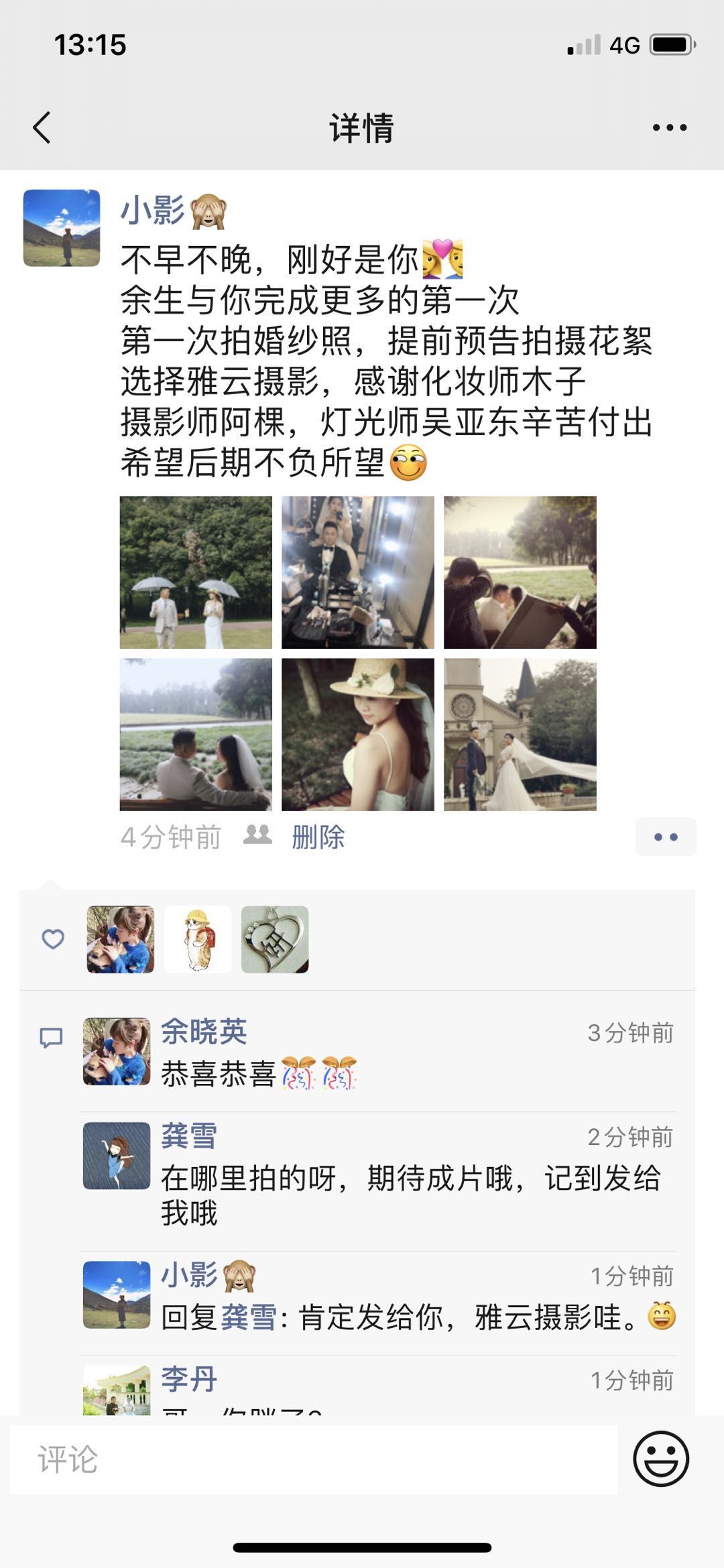Open 李丹's profile name
The width and height of the screenshot is (724, 1568).
pyautogui.click(x=189, y=1380)
